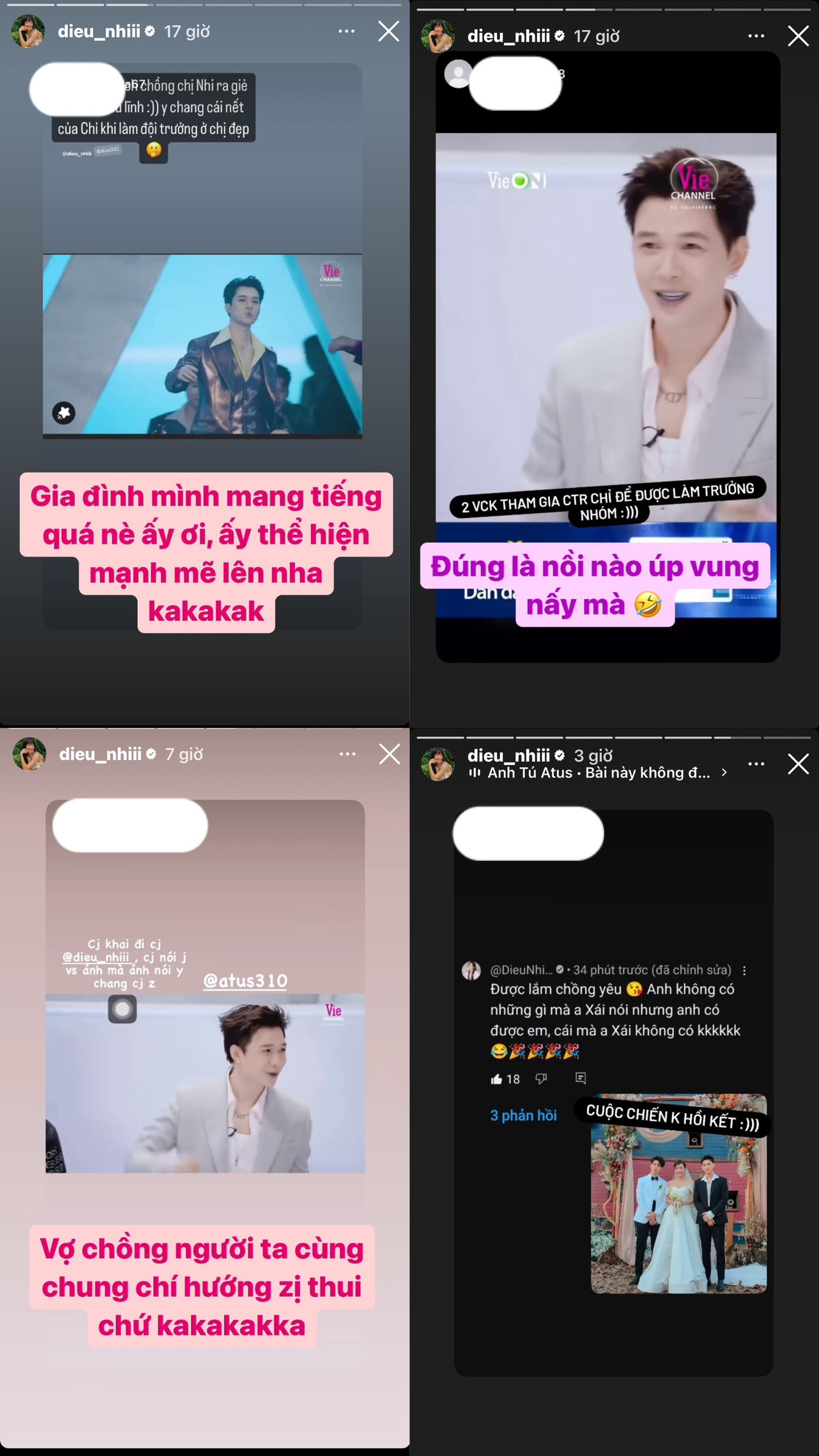Close the 7 giờ story with the X
The height and width of the screenshot is (1456, 819).
(x=388, y=752)
